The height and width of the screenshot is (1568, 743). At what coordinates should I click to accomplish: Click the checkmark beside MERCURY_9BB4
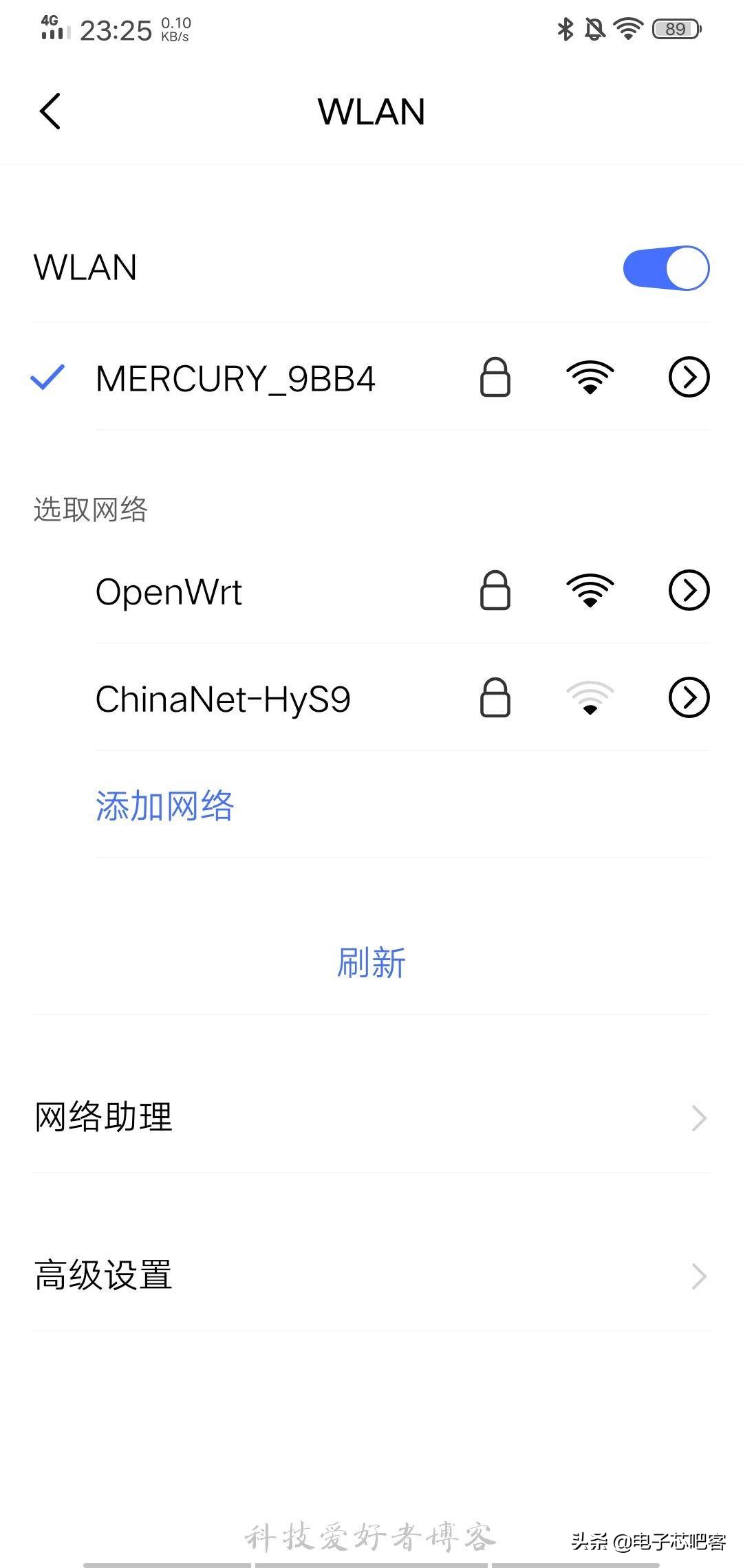pos(45,378)
